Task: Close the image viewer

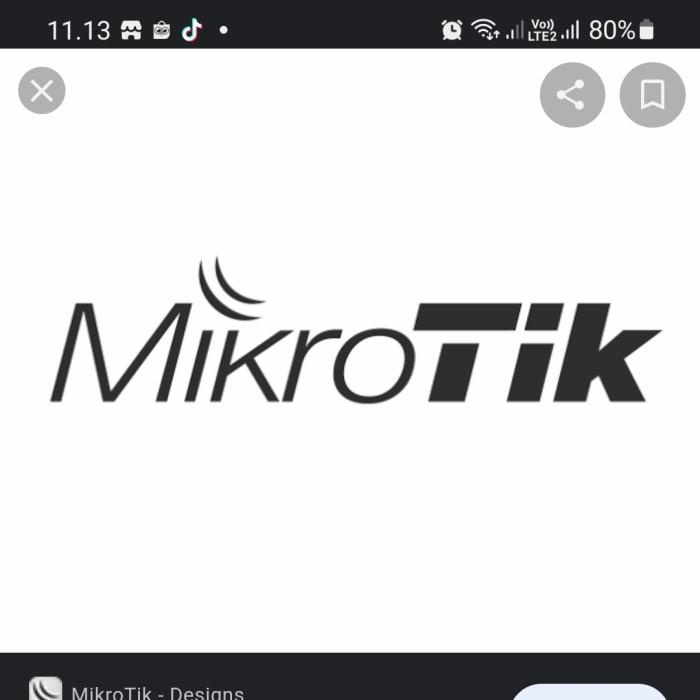Action: 42,91
